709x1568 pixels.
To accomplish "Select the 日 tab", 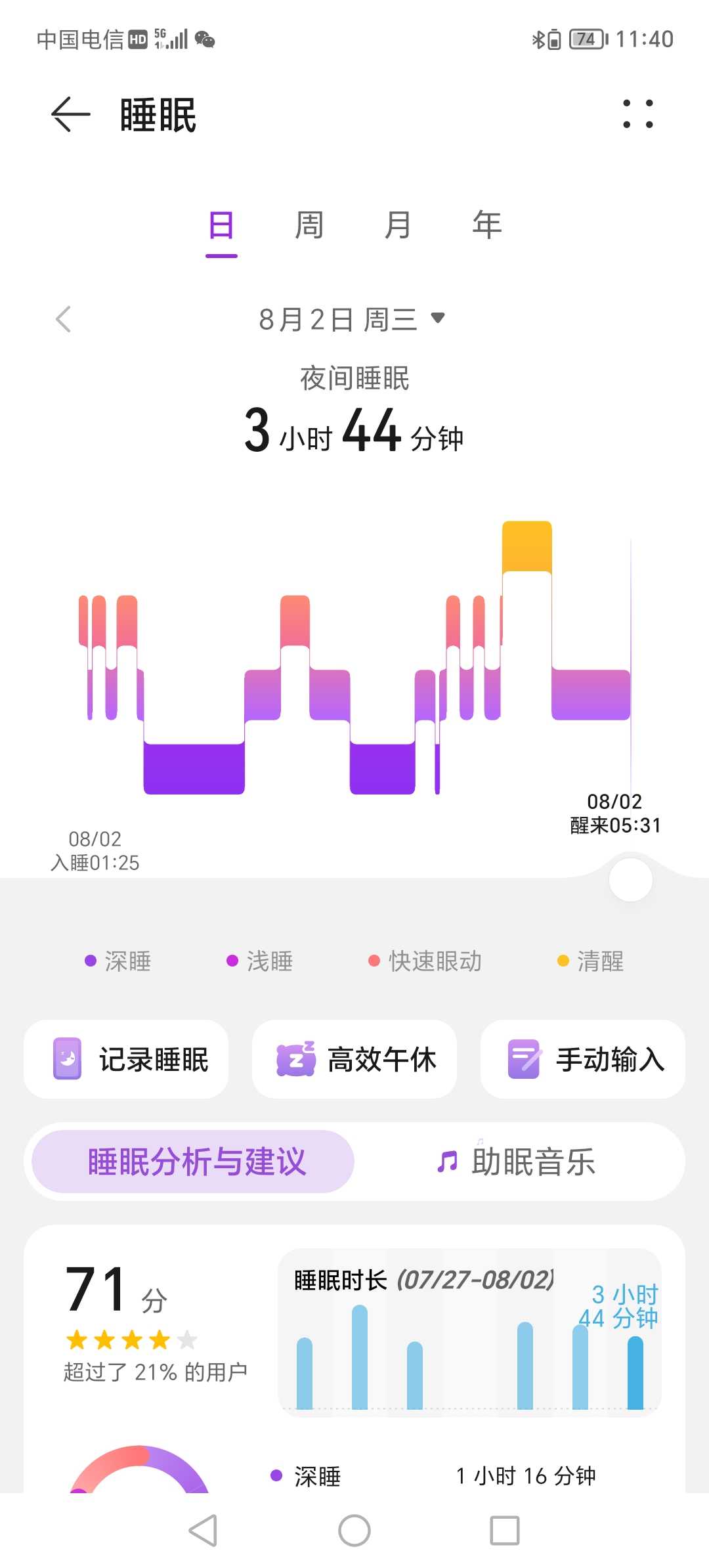I will [x=221, y=225].
